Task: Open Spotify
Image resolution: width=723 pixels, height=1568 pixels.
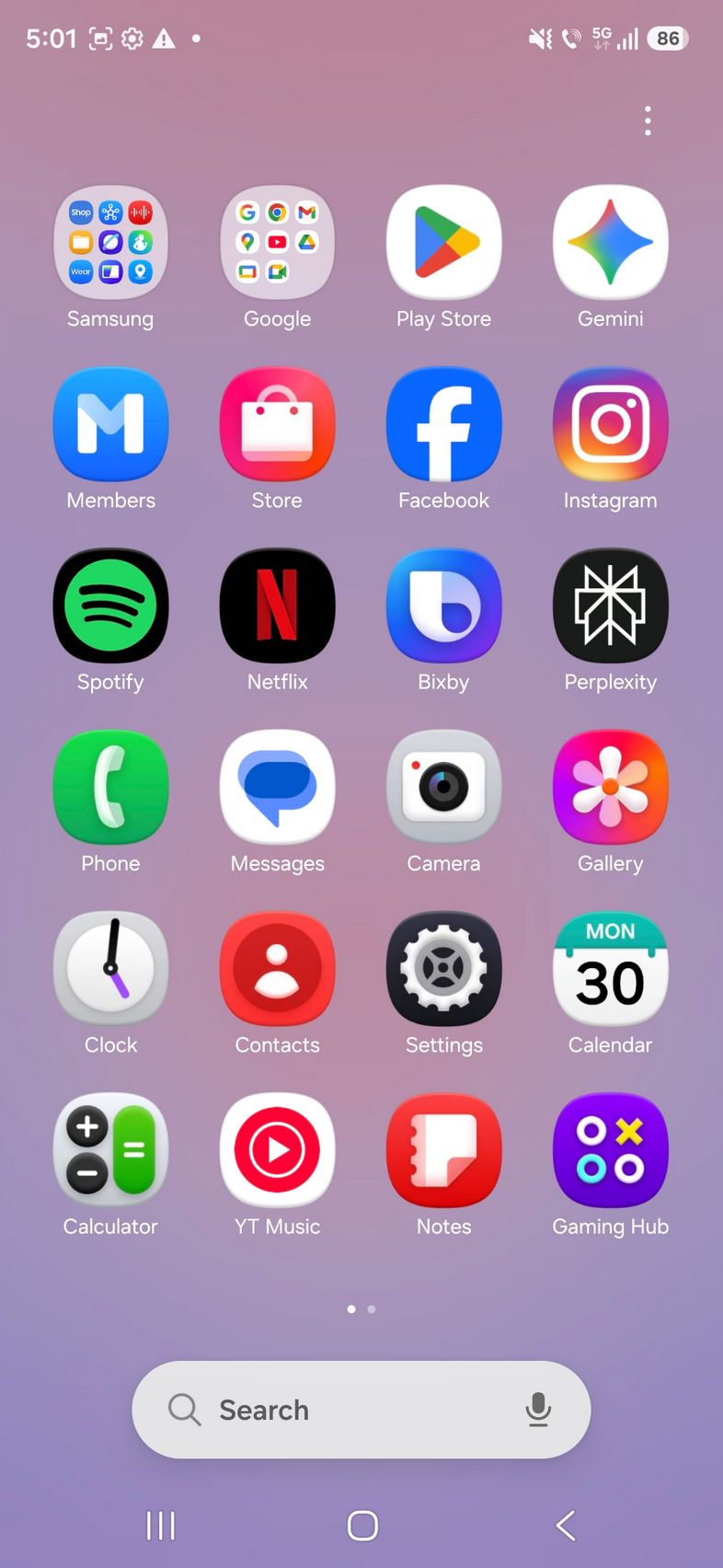Action: [x=110, y=605]
